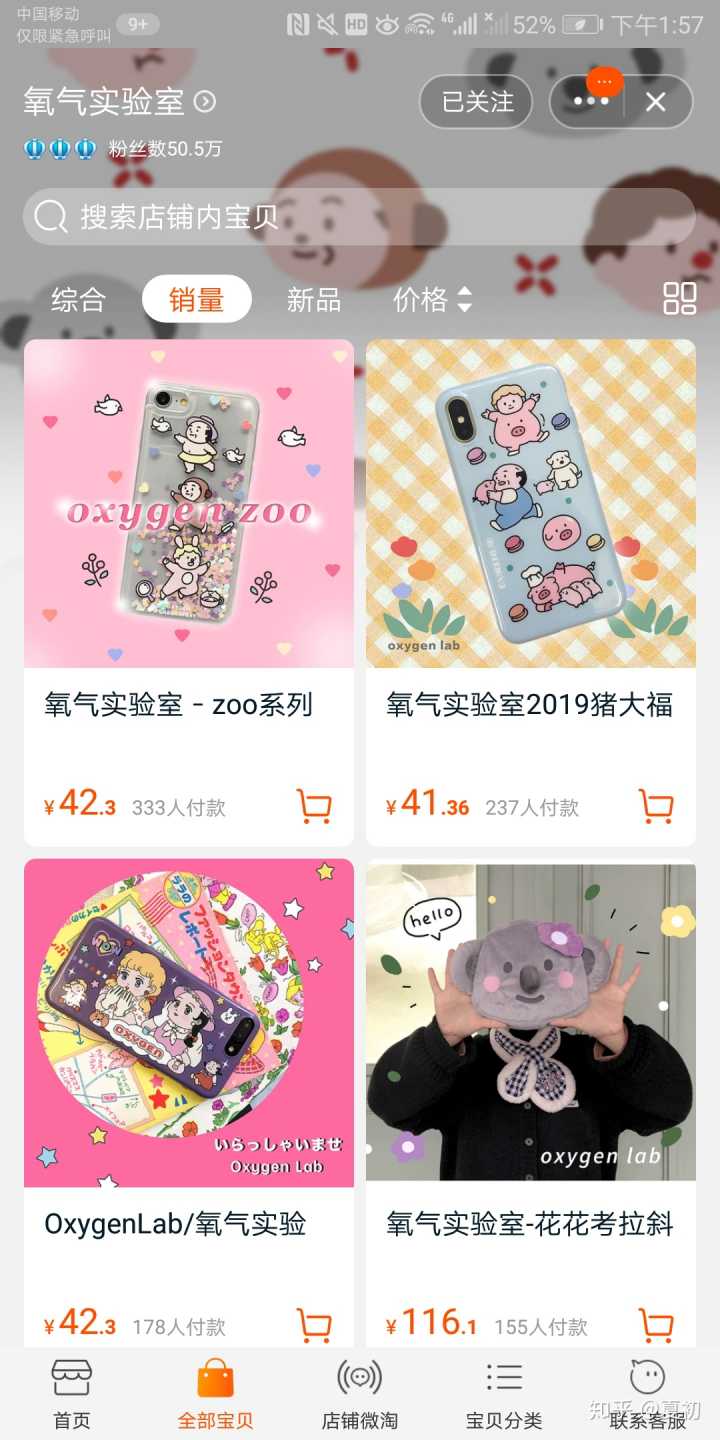Toggle the grid layout view icon
The width and height of the screenshot is (720, 1440).
point(679,299)
